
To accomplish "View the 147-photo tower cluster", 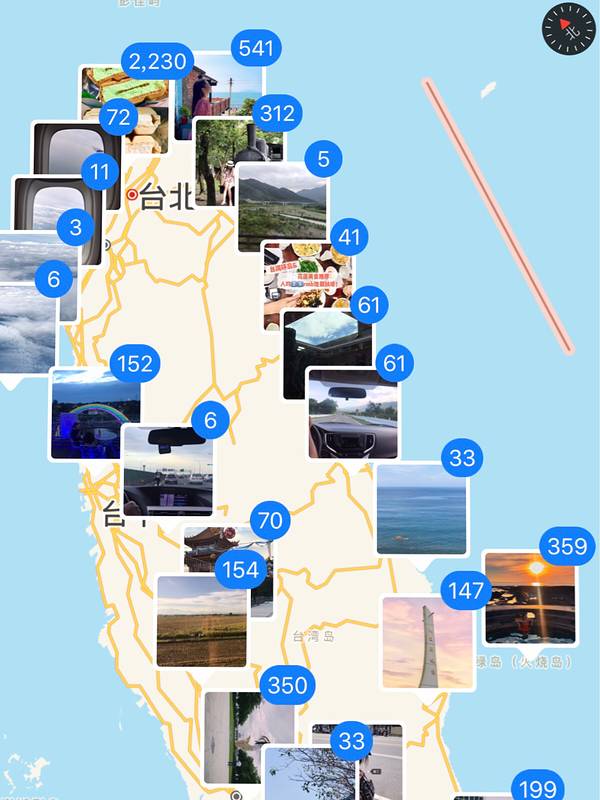I will tap(466, 591).
